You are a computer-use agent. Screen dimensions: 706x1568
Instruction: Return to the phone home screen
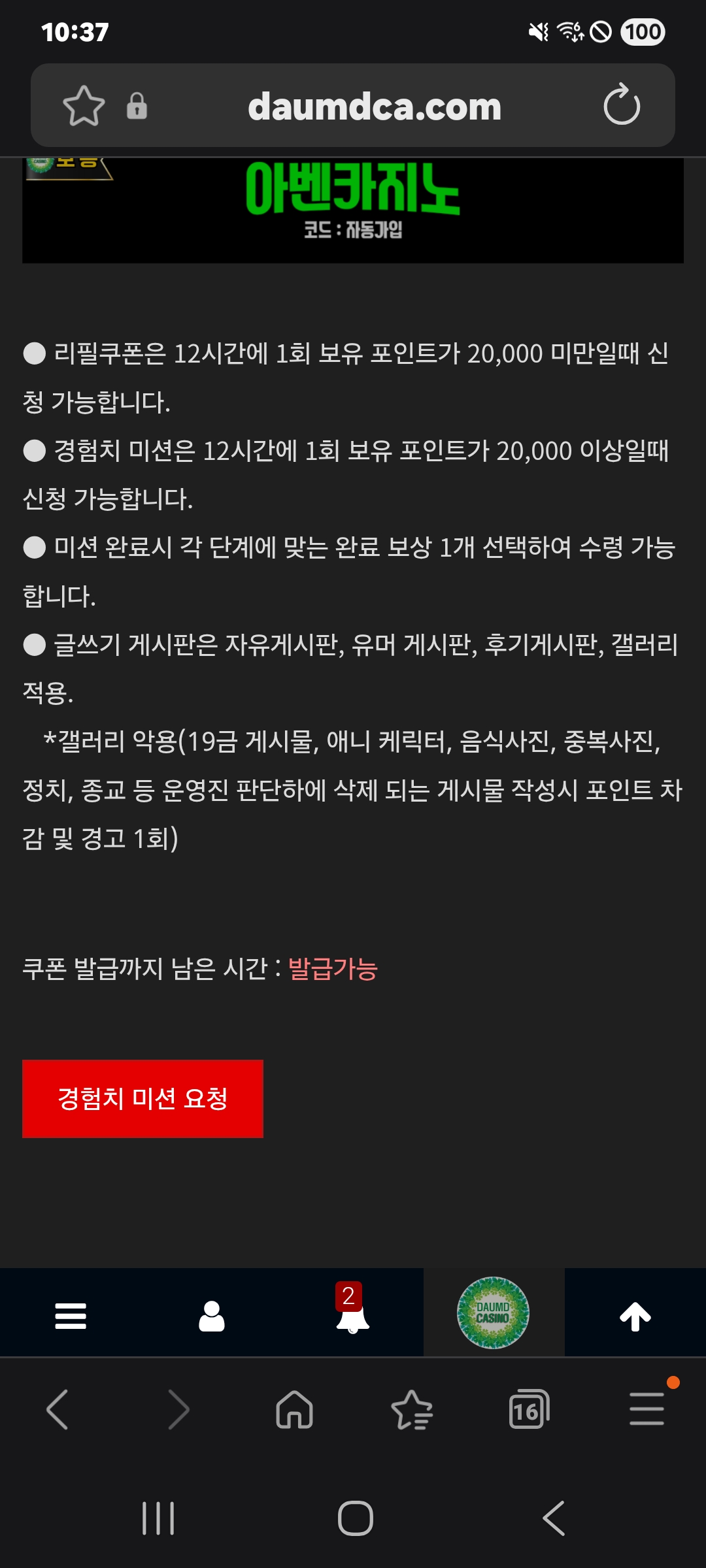point(355,1518)
